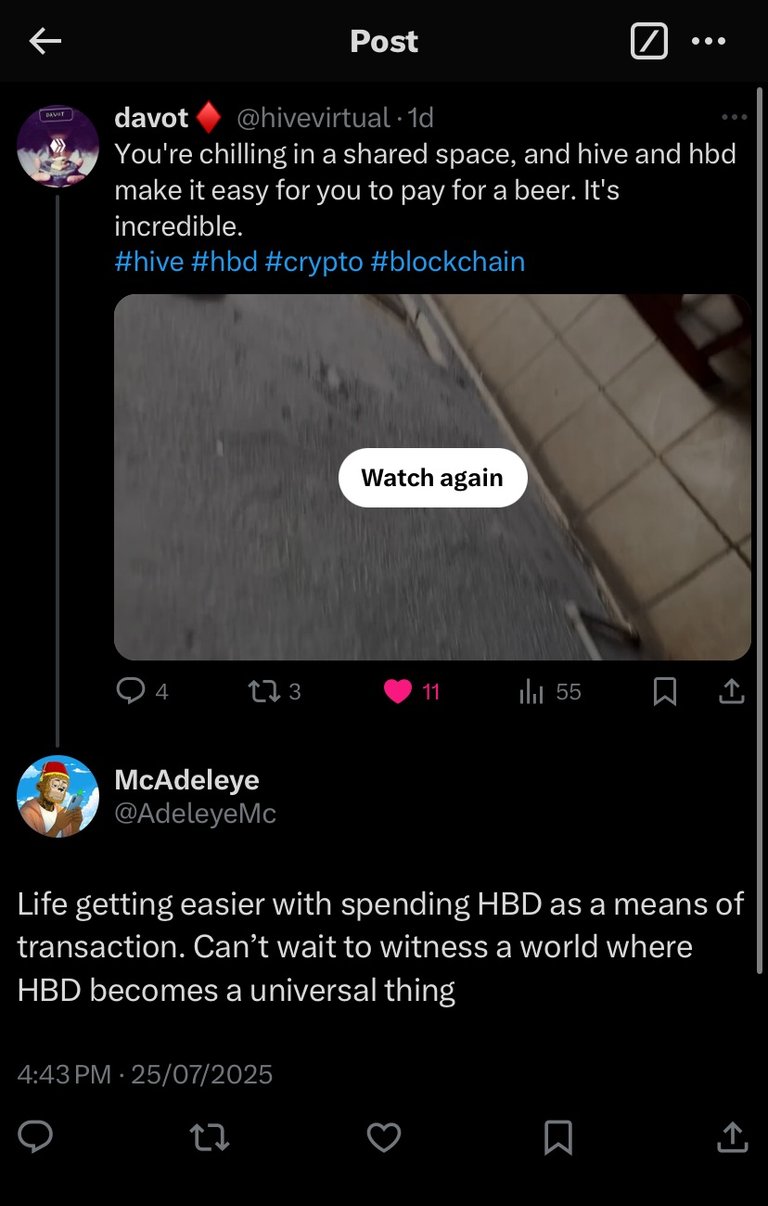This screenshot has width=768, height=1206.
Task: Reply to McAdeleye's post
Action: (35, 1136)
